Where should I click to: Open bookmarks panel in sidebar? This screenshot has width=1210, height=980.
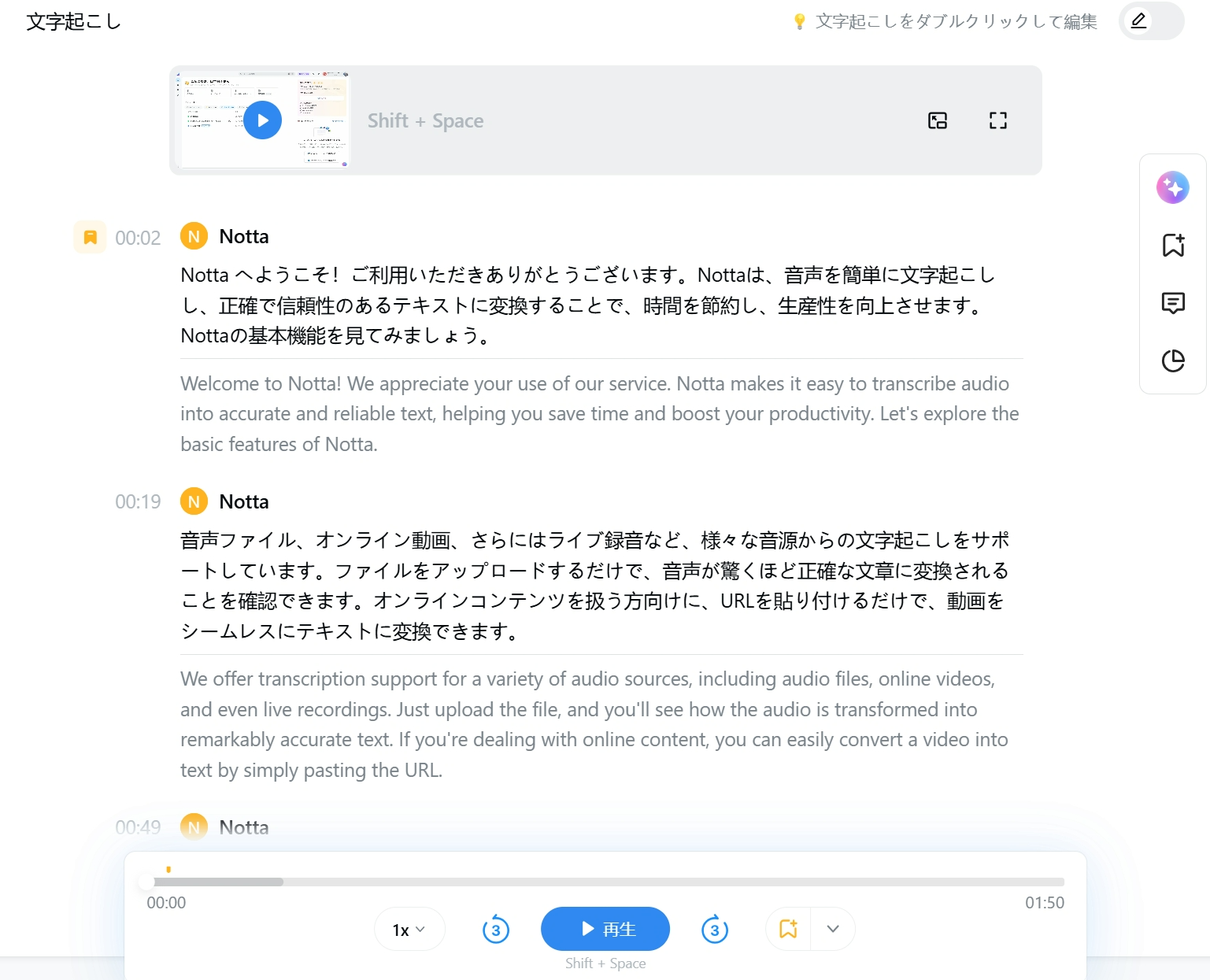[1172, 245]
